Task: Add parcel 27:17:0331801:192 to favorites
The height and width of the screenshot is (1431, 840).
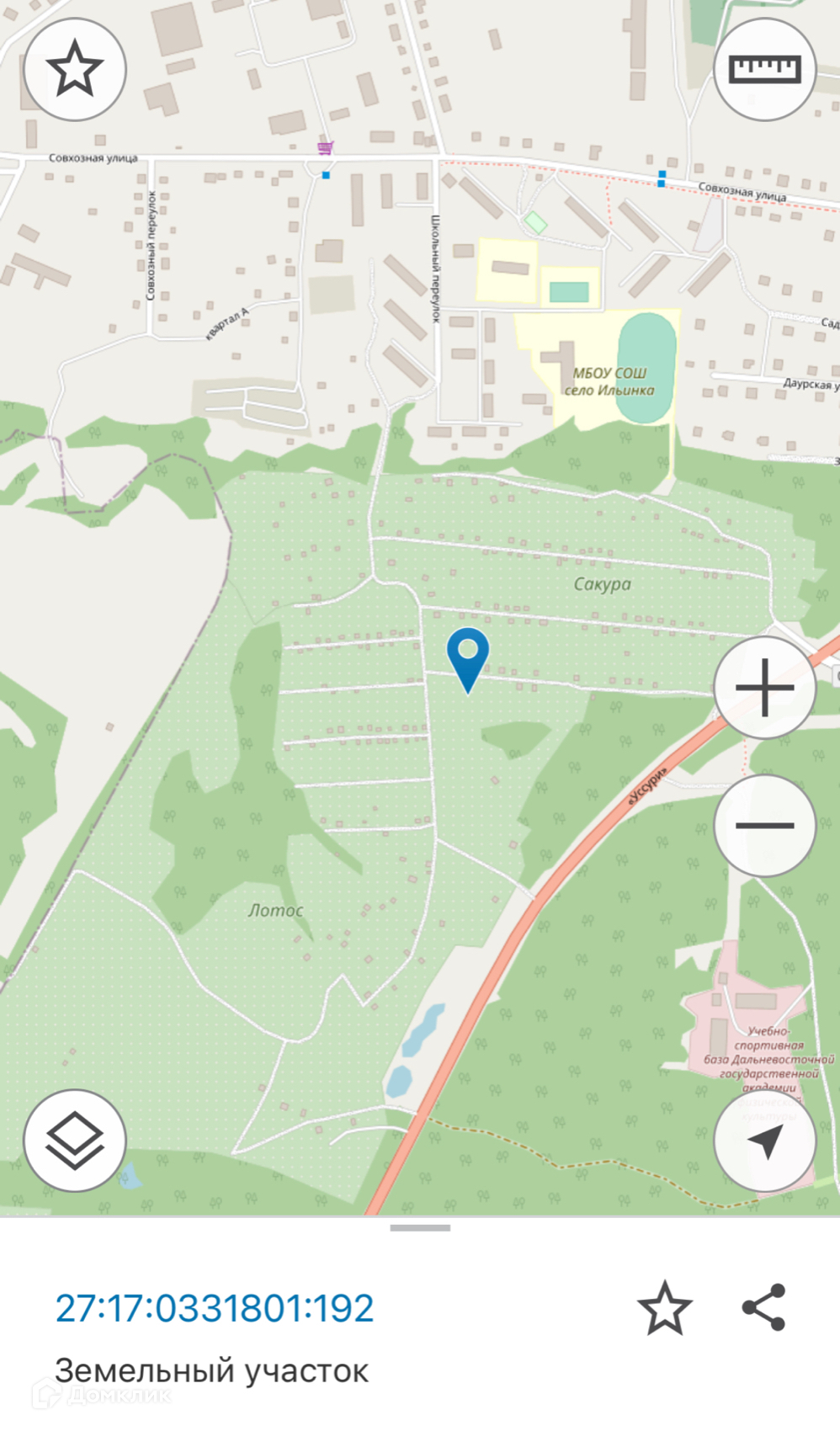Action: coord(665,1308)
